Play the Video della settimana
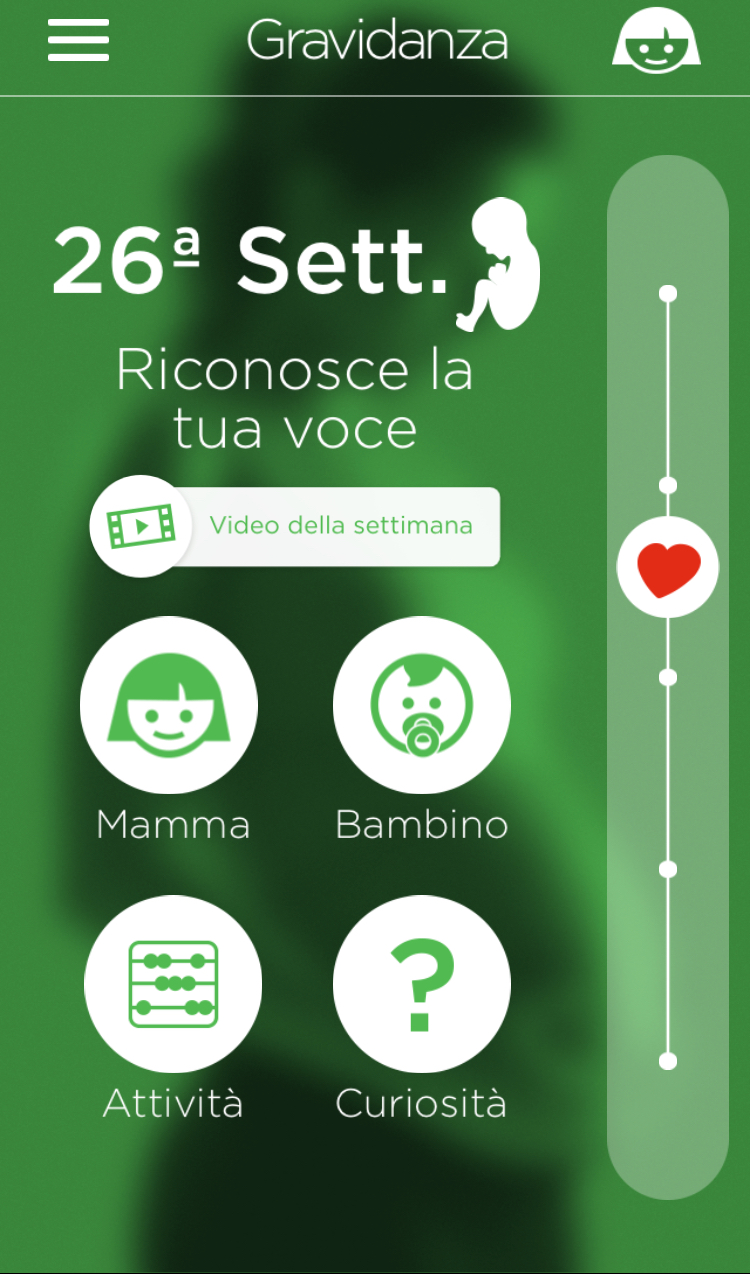Screen dimensions: 750x1274 tap(295, 526)
